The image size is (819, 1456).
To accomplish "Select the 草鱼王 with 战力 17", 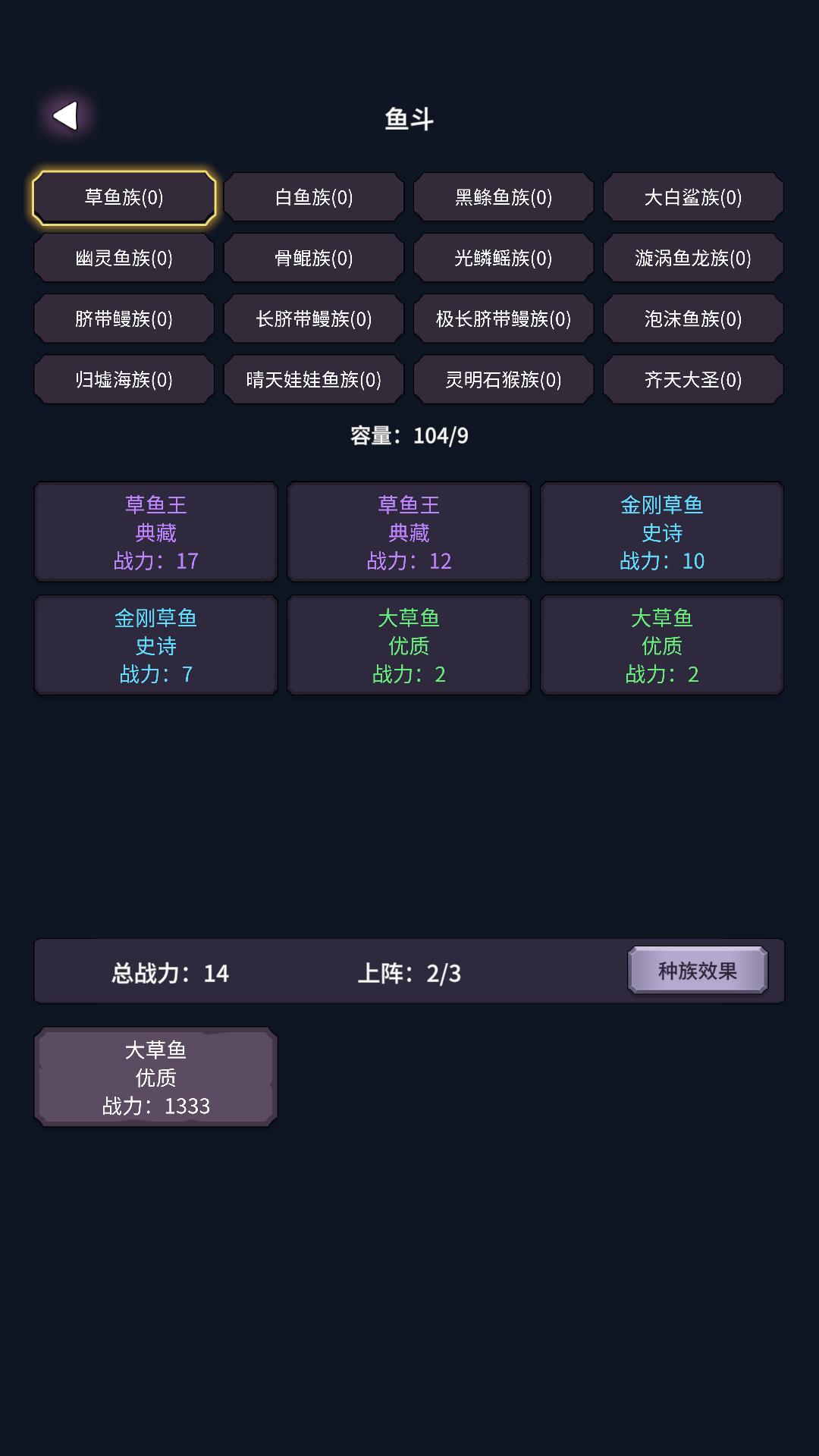I will pyautogui.click(x=155, y=532).
